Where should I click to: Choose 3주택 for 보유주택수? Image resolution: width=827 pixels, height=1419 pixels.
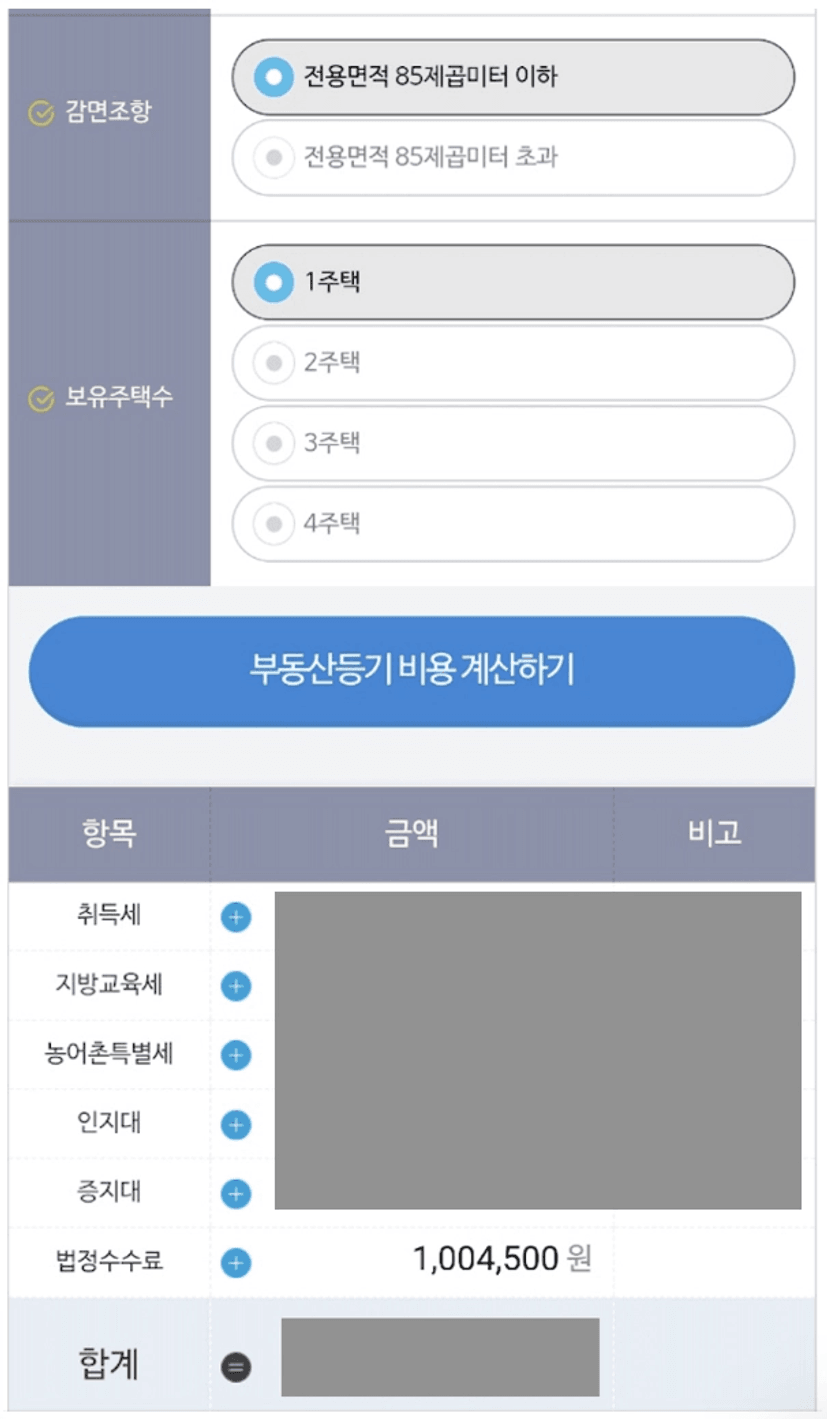click(513, 443)
